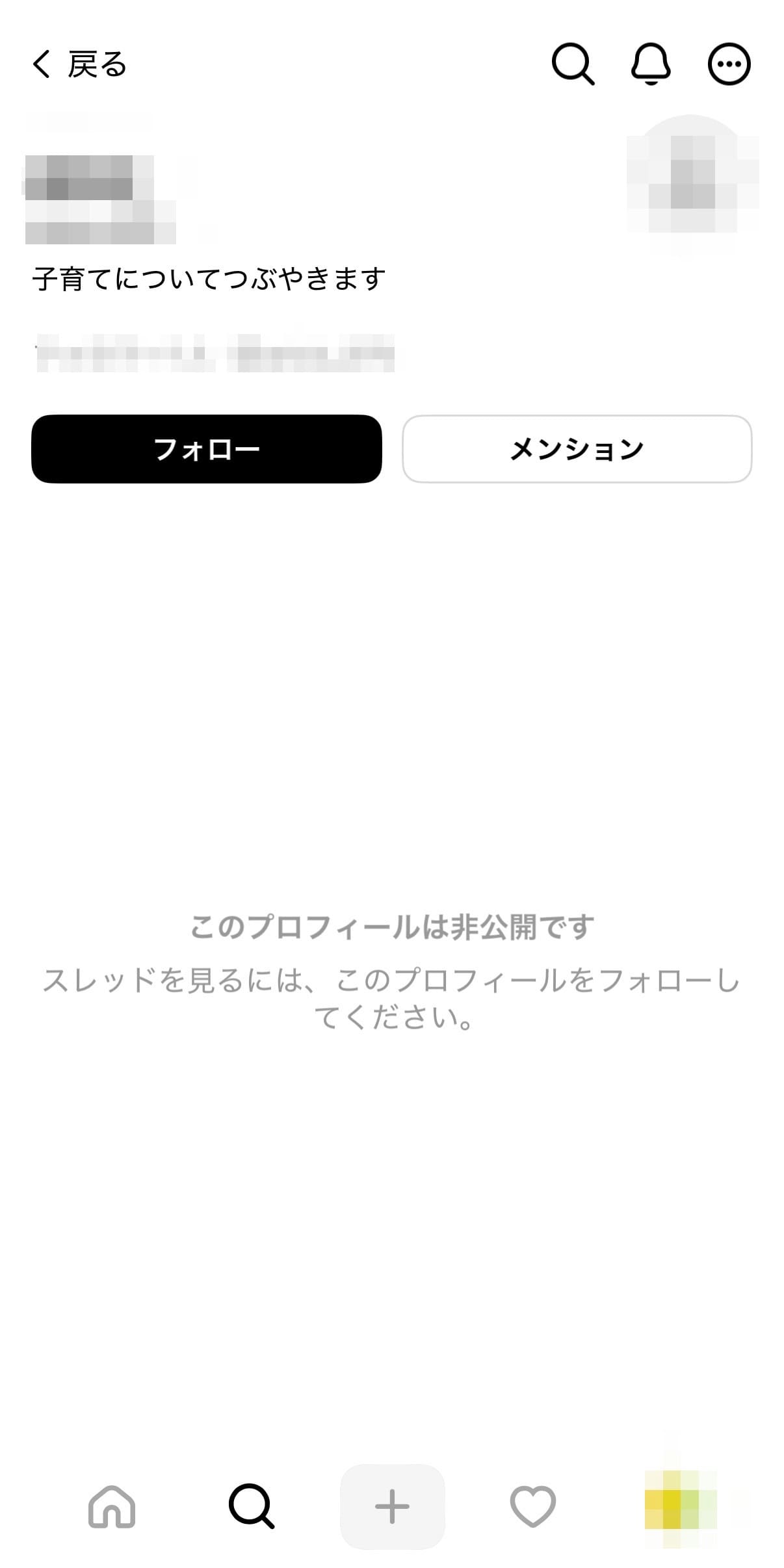Open the Activity heart tab

[532, 1506]
